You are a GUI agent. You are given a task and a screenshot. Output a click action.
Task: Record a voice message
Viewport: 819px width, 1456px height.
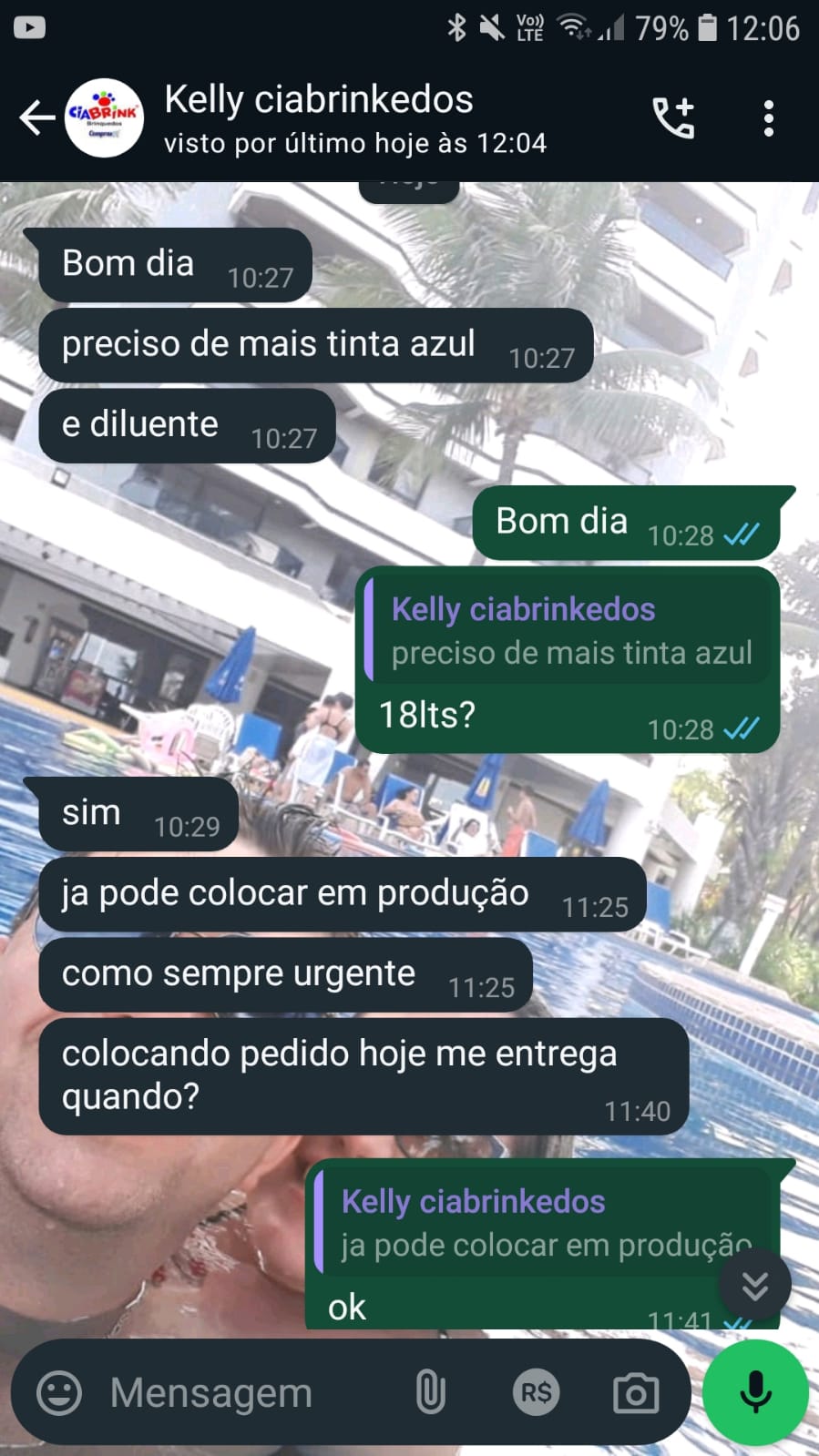point(755,1393)
